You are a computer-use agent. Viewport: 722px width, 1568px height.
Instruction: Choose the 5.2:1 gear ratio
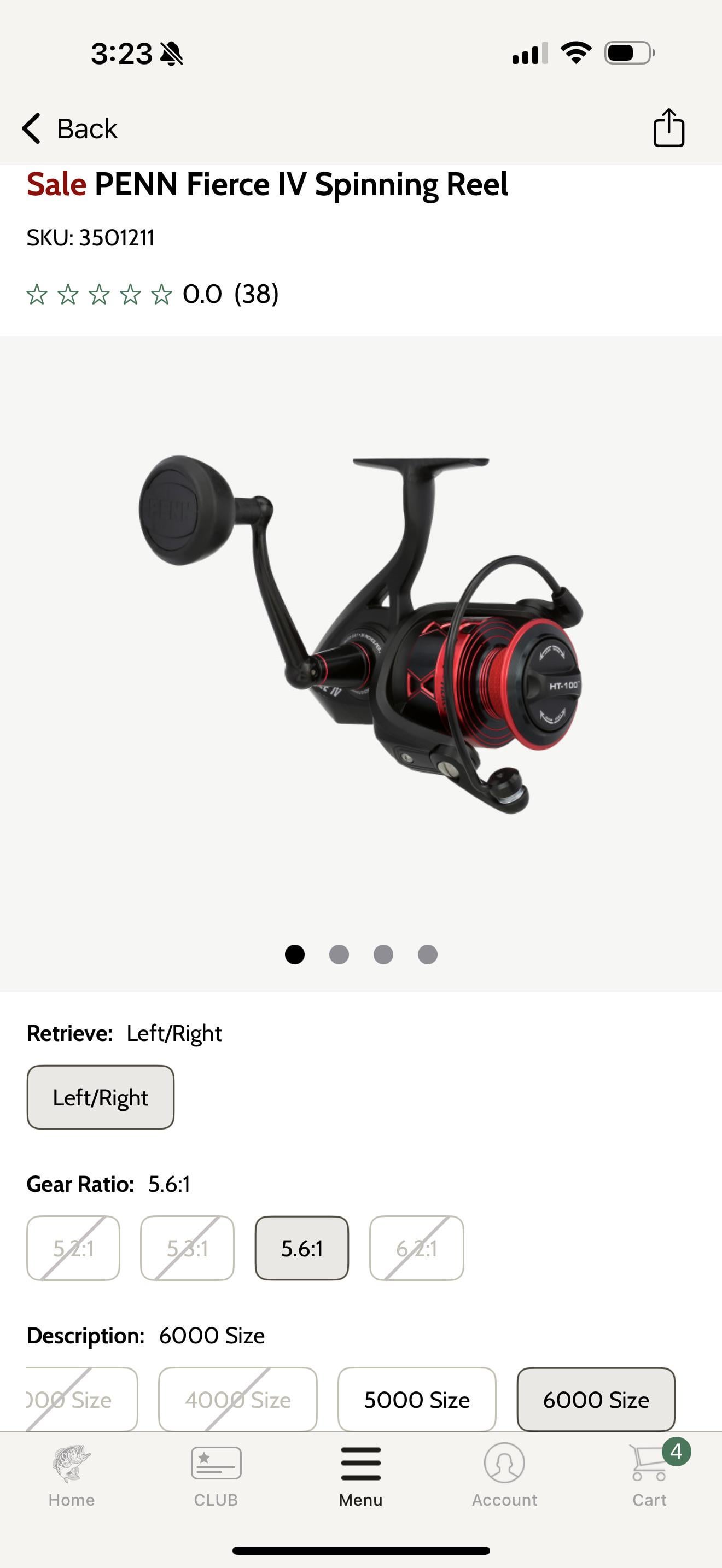coord(73,1248)
